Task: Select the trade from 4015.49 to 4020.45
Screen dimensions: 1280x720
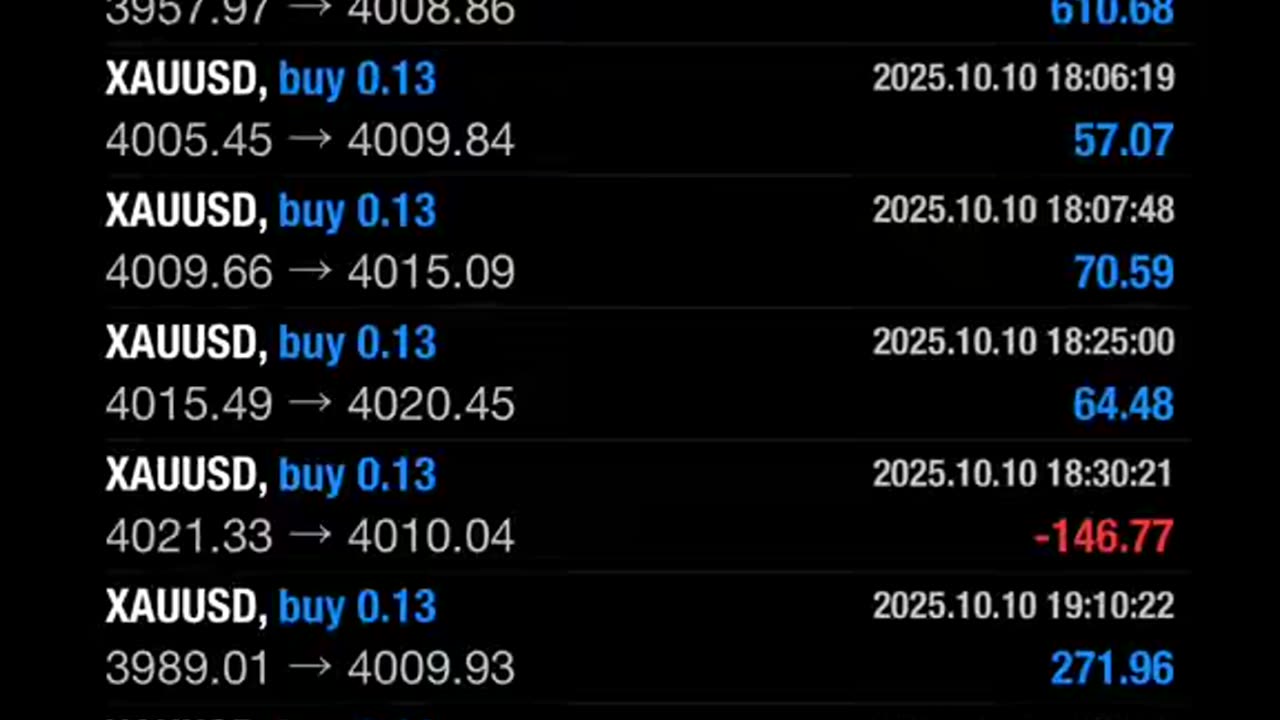Action: click(x=640, y=373)
